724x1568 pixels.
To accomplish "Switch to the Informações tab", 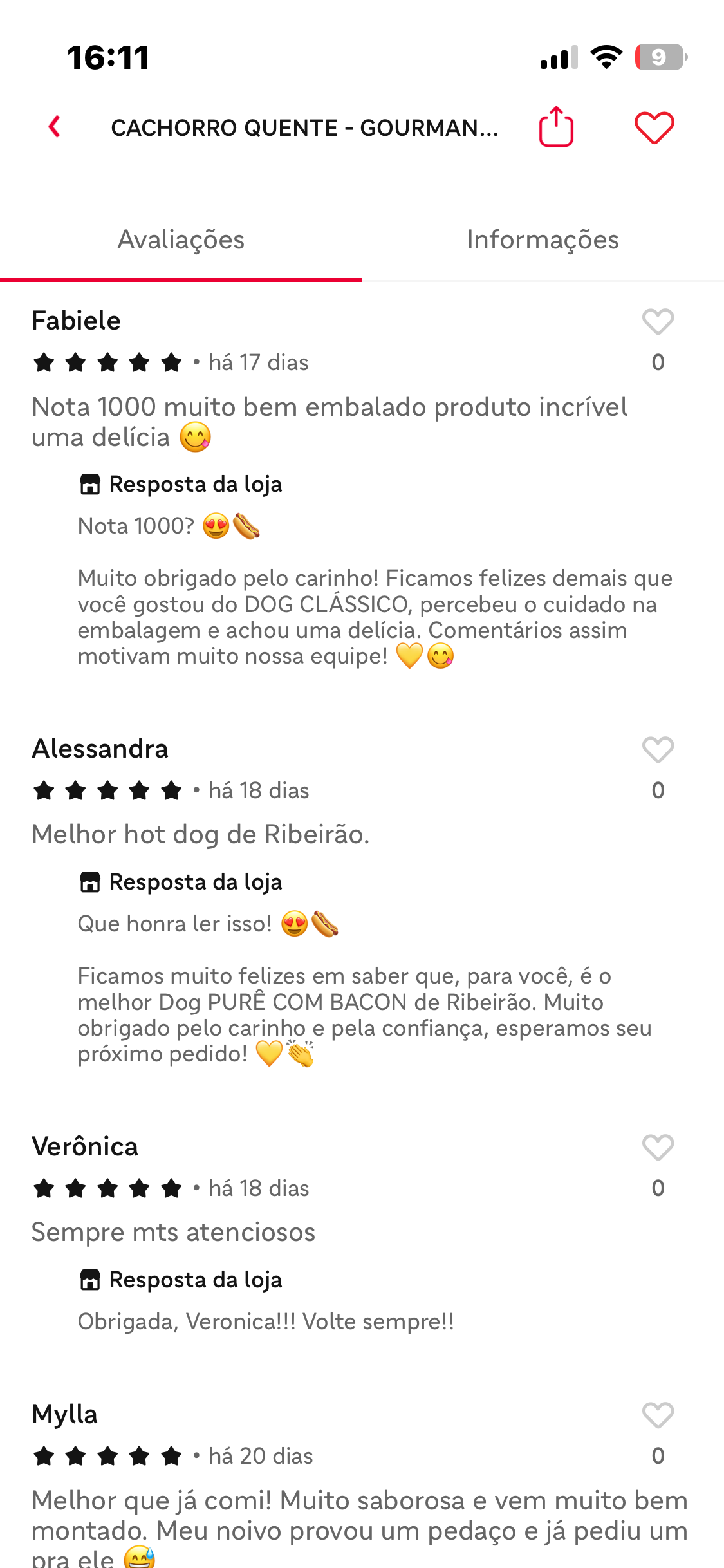I will coord(543,240).
